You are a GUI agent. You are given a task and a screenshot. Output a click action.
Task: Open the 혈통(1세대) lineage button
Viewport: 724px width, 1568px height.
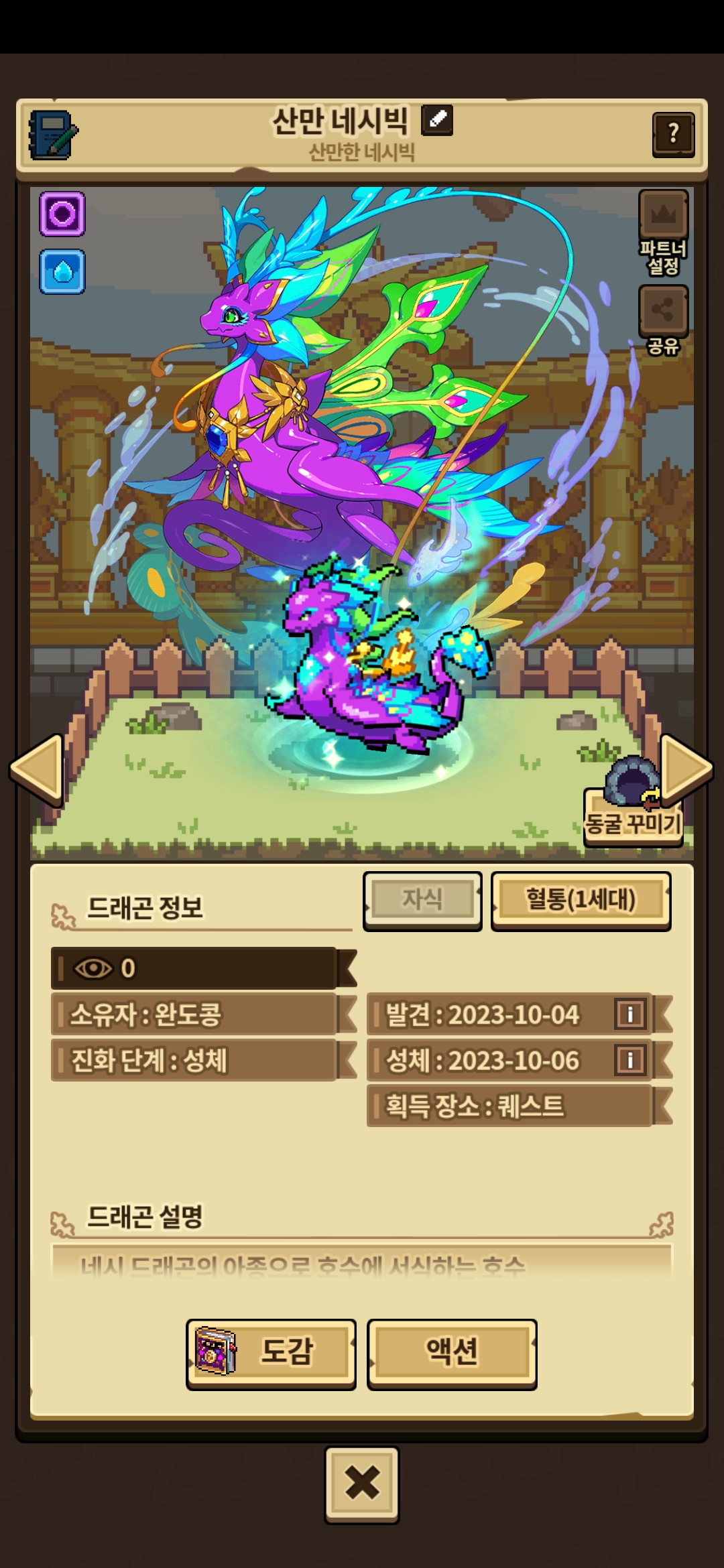click(x=581, y=900)
